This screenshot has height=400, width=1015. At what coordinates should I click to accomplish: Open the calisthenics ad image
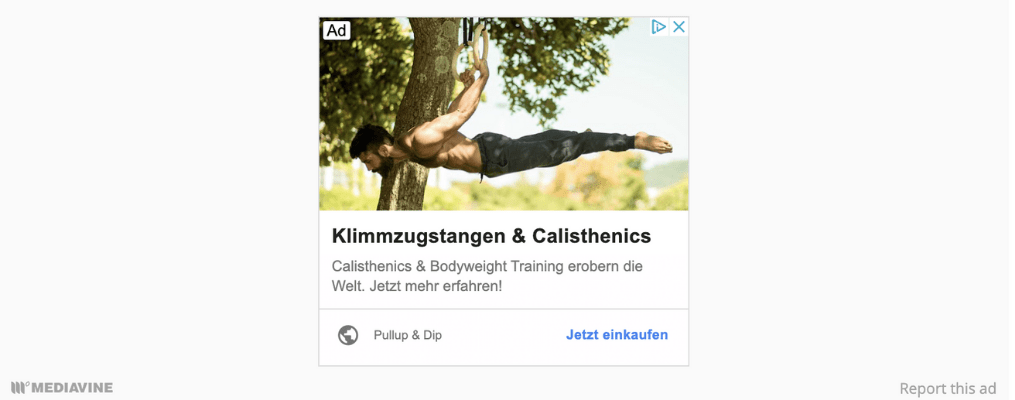point(503,120)
